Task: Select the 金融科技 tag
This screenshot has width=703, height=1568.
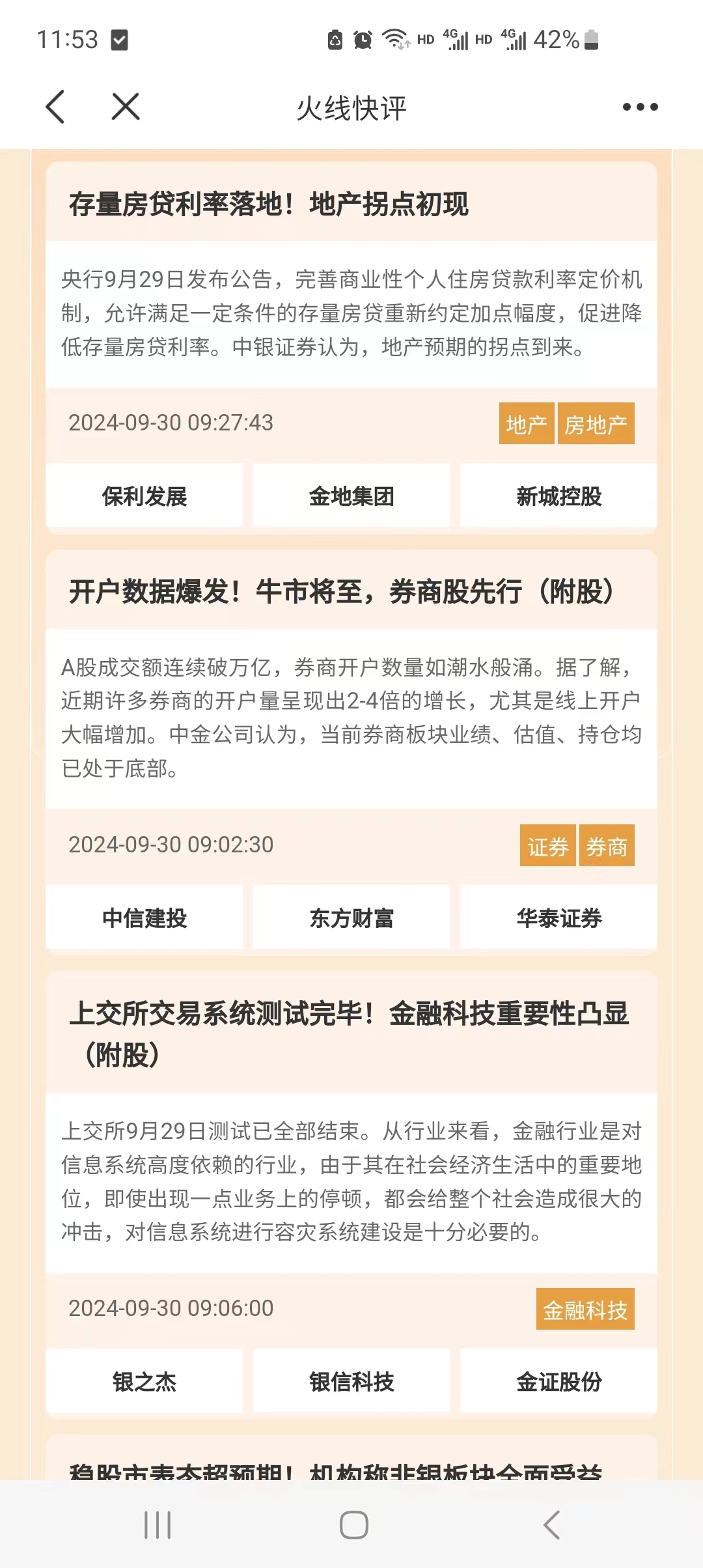Action: [585, 1309]
